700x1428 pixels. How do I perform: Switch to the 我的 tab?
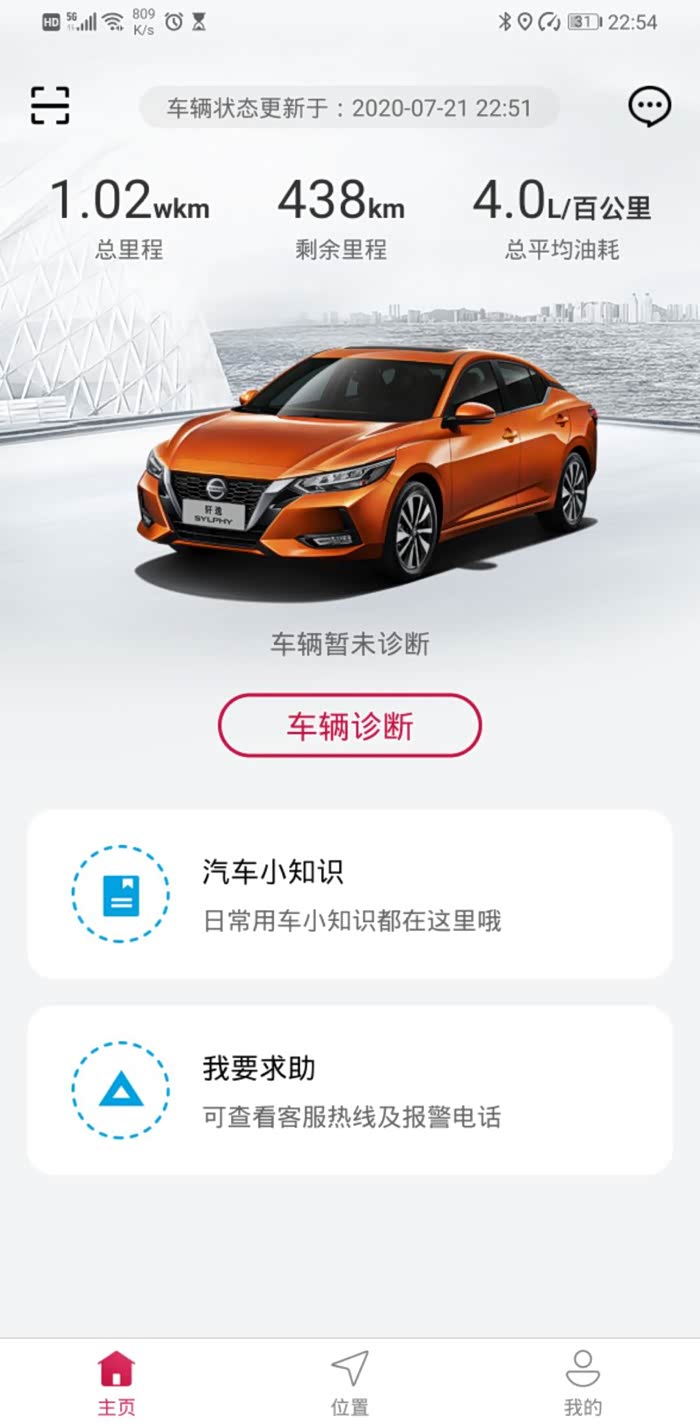[583, 1382]
